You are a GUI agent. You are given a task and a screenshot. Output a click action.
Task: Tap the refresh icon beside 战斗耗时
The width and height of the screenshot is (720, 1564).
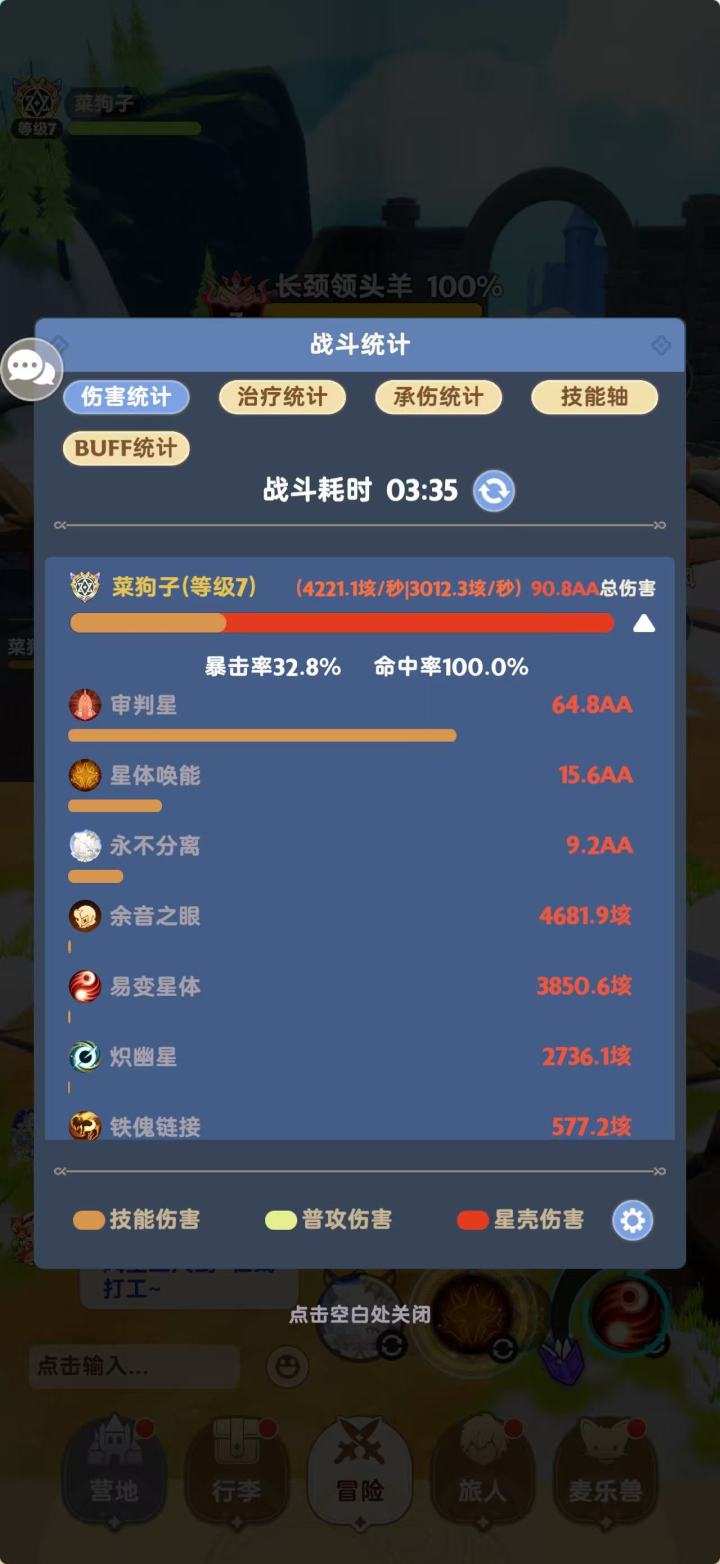[x=492, y=491]
